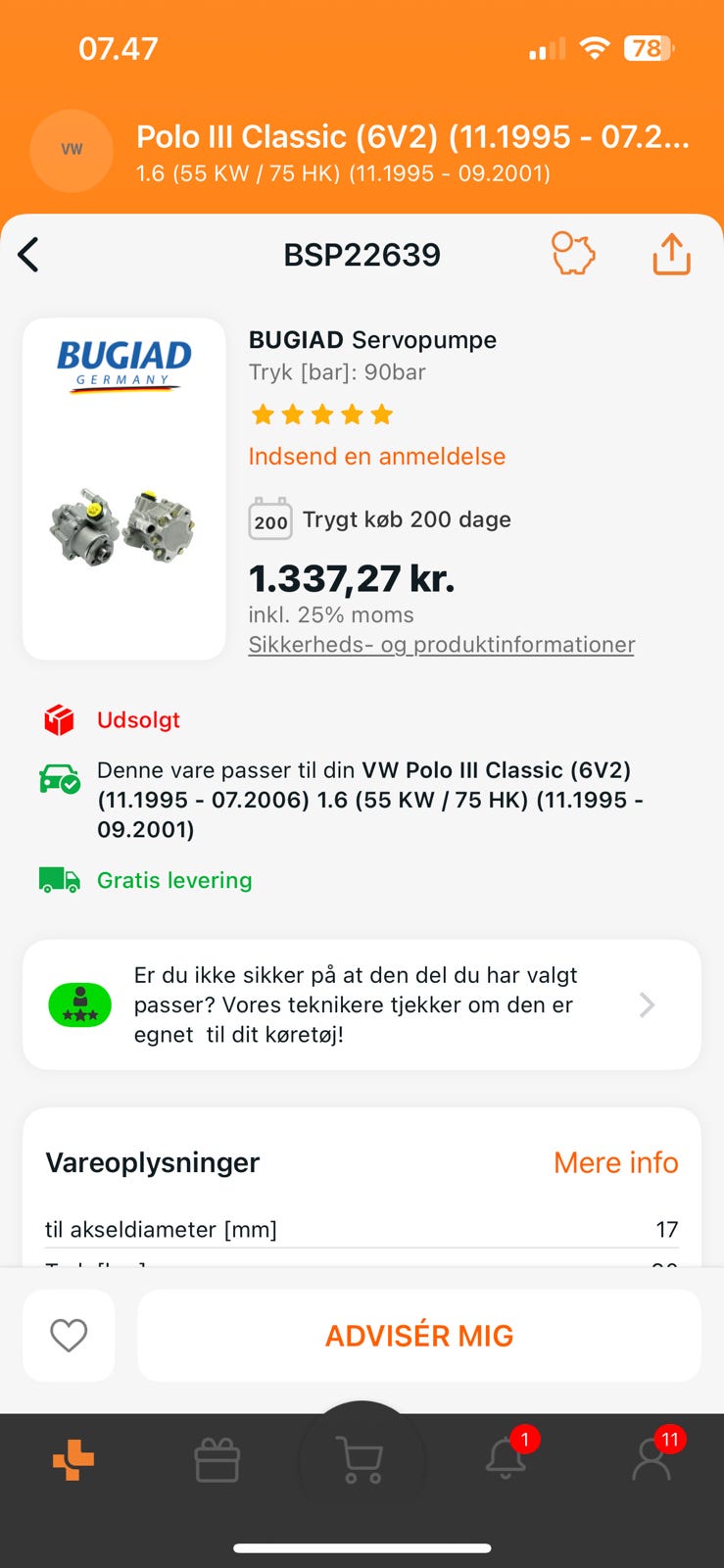
Task: Expand the VW vehicle selector header
Action: pos(362,152)
